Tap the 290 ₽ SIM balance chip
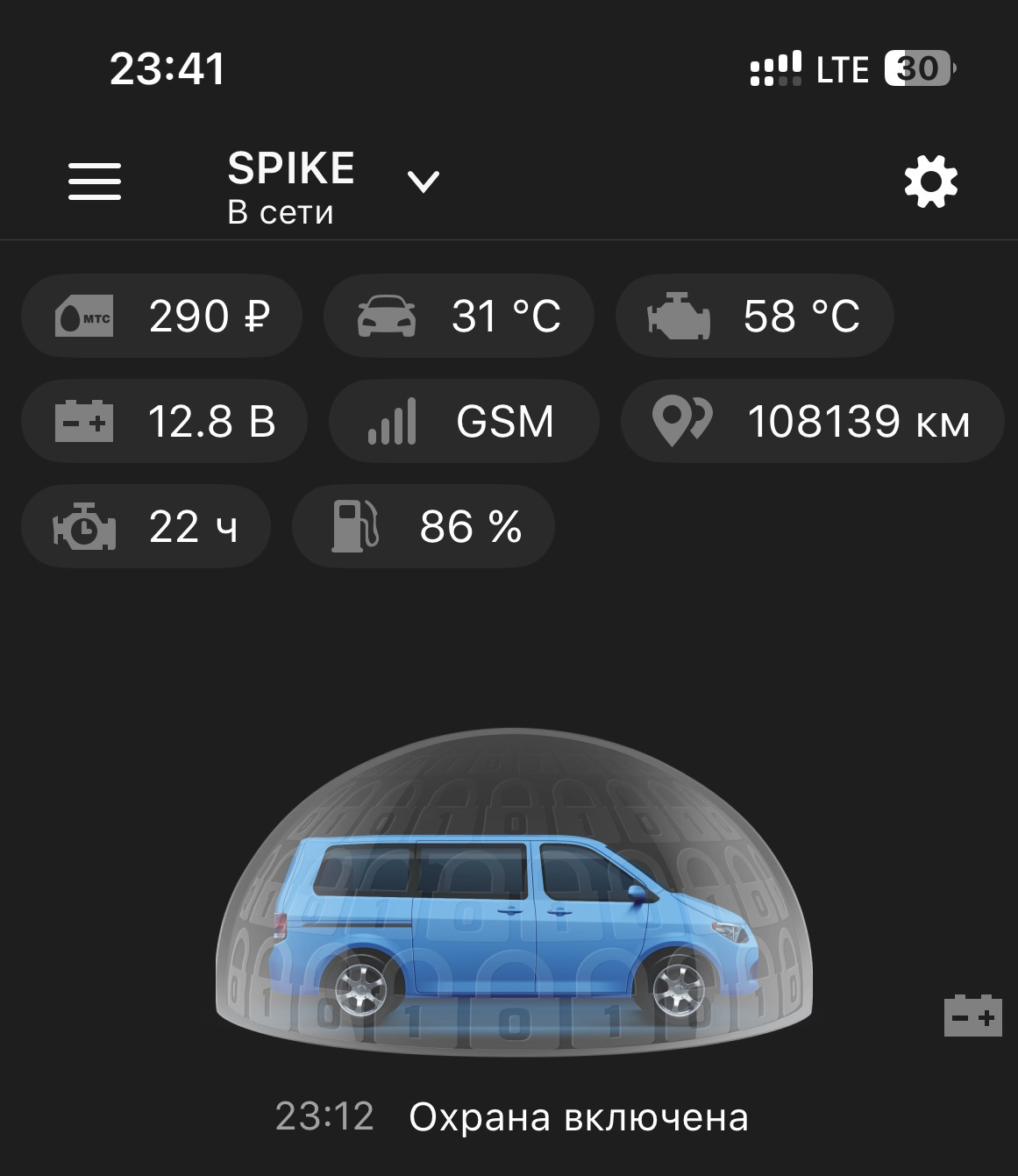 (162, 316)
